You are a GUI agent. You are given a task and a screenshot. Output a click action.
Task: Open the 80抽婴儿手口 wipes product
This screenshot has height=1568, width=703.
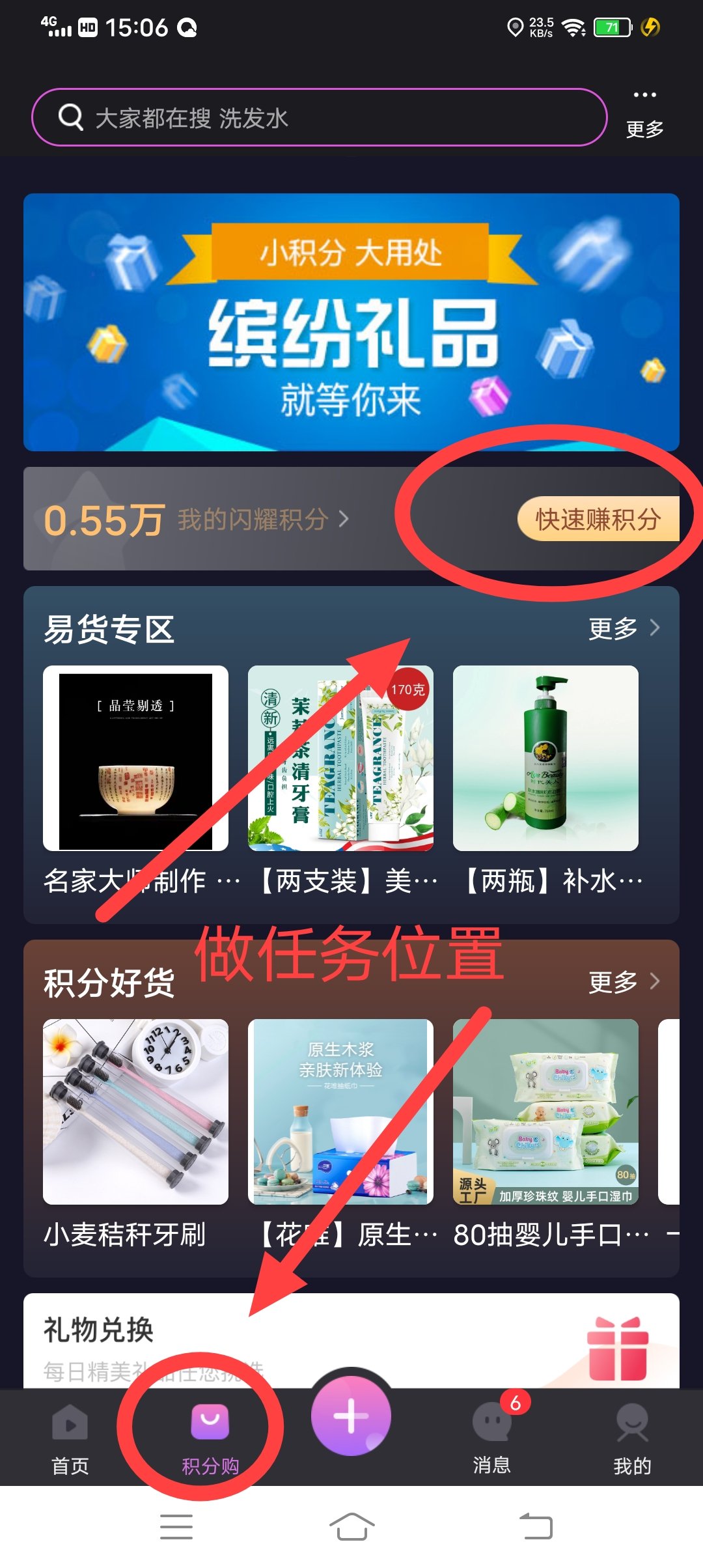[x=545, y=1112]
